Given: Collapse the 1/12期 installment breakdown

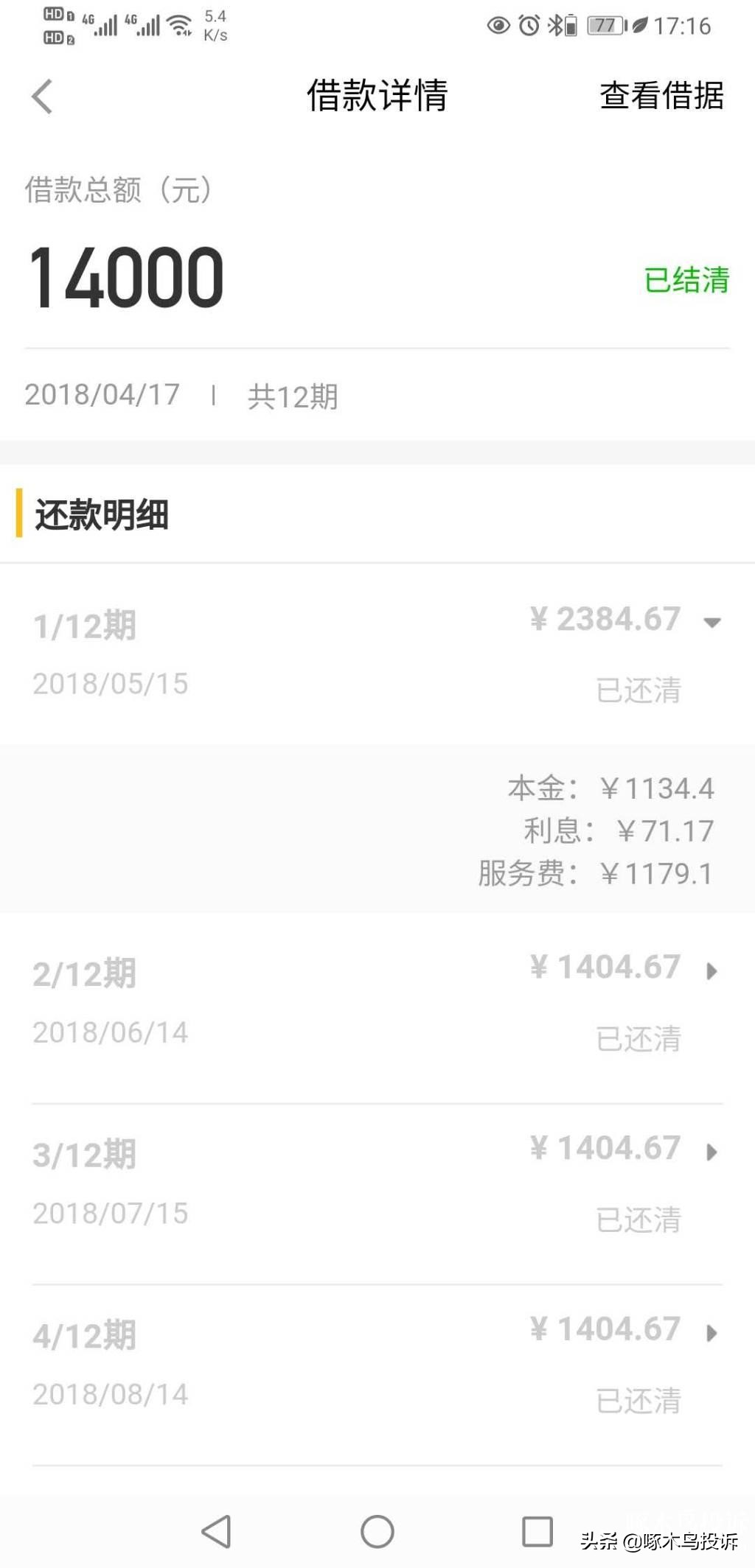Looking at the screenshot, I should tap(712, 623).
